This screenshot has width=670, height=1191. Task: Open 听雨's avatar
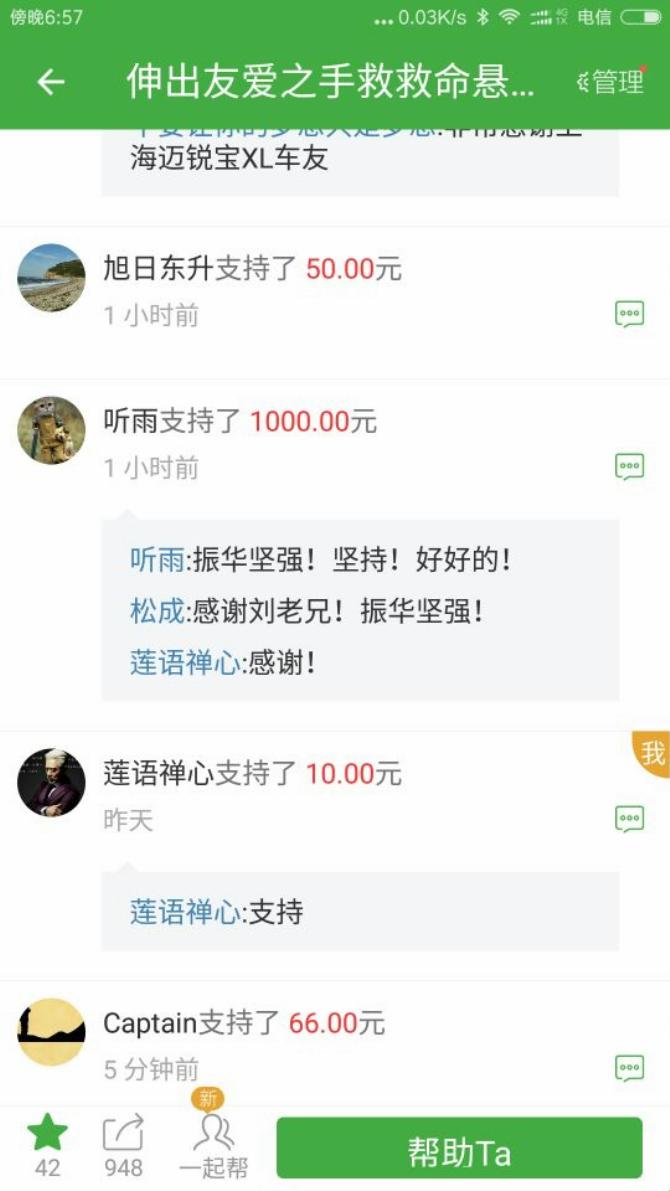pos(51,430)
